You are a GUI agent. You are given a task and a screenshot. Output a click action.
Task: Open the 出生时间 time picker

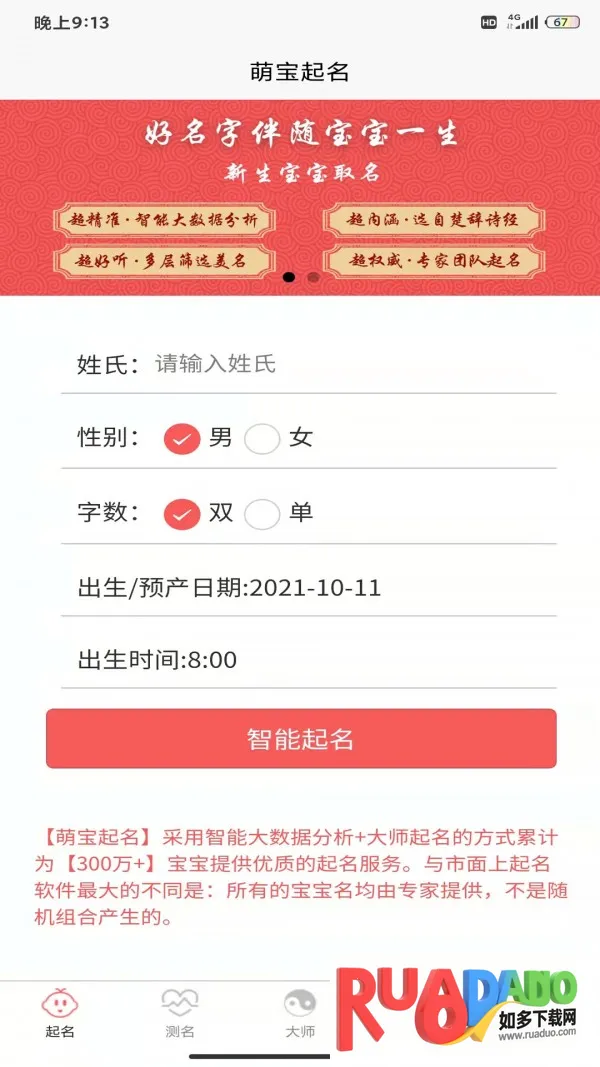point(308,660)
